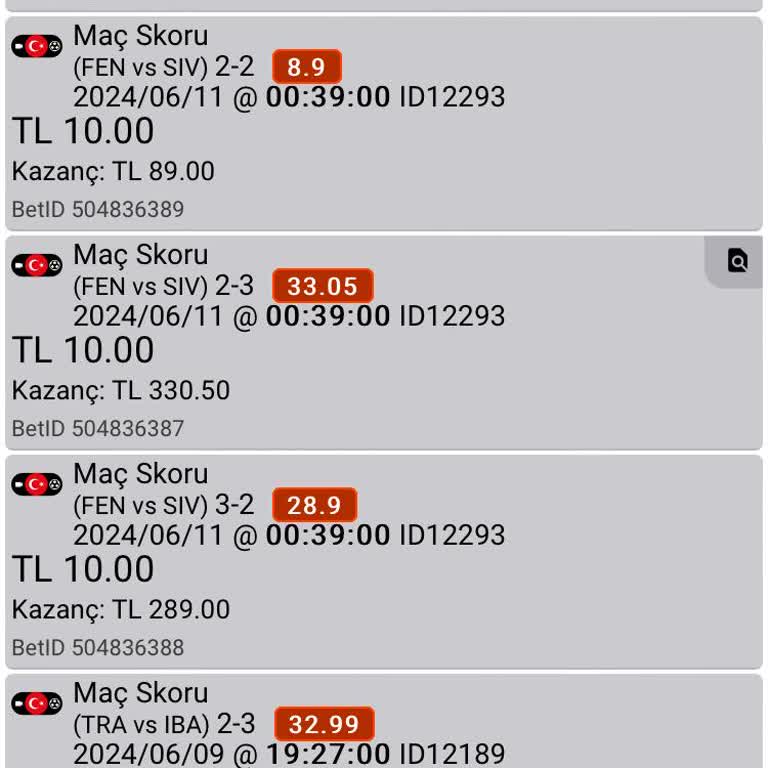View the TRA vs IBA 2-3 bet card
Image resolution: width=768 pixels, height=768 pixels.
click(x=384, y=724)
